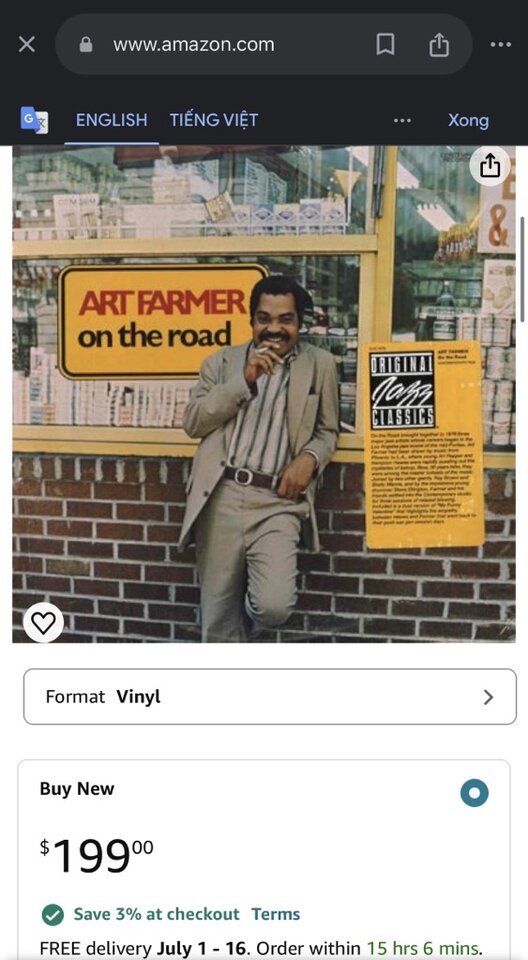Add the album to wishlist heart
The height and width of the screenshot is (960, 528).
43,623
